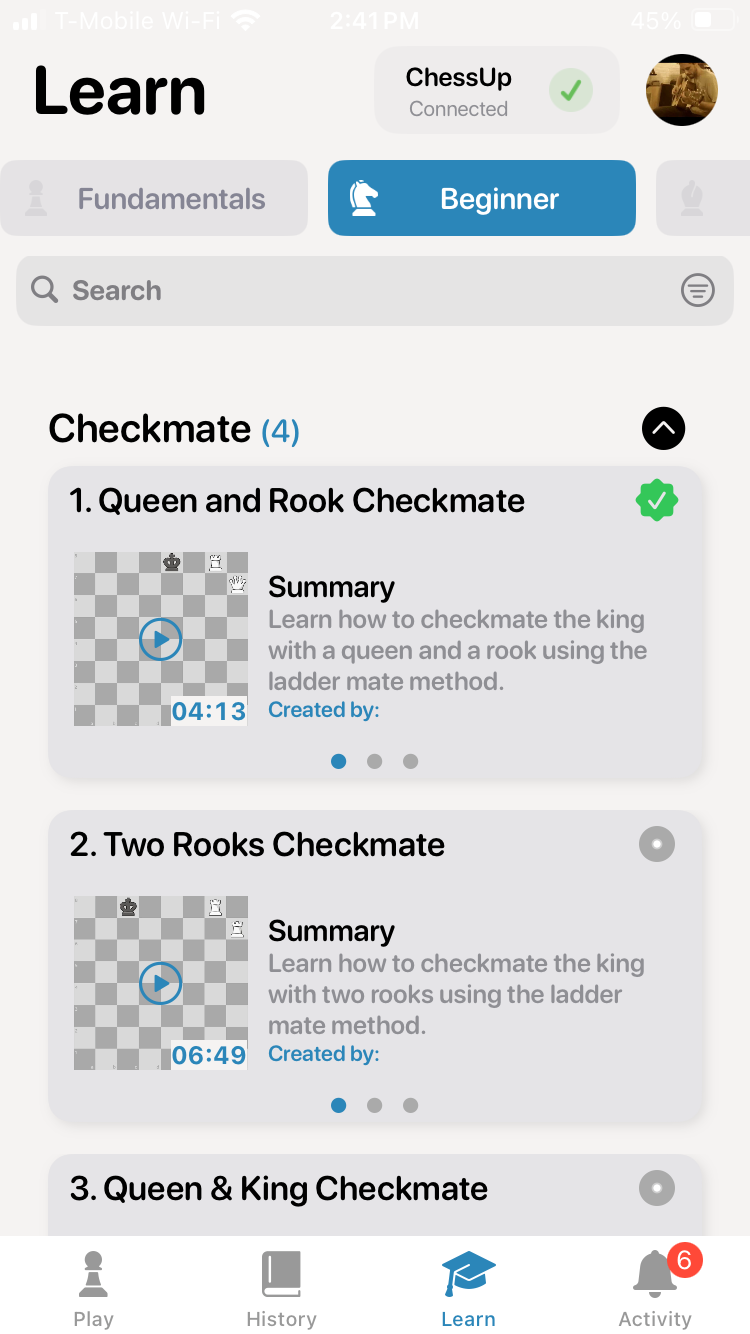Open the History tab
This screenshot has height=1334, width=750.
point(281,1289)
